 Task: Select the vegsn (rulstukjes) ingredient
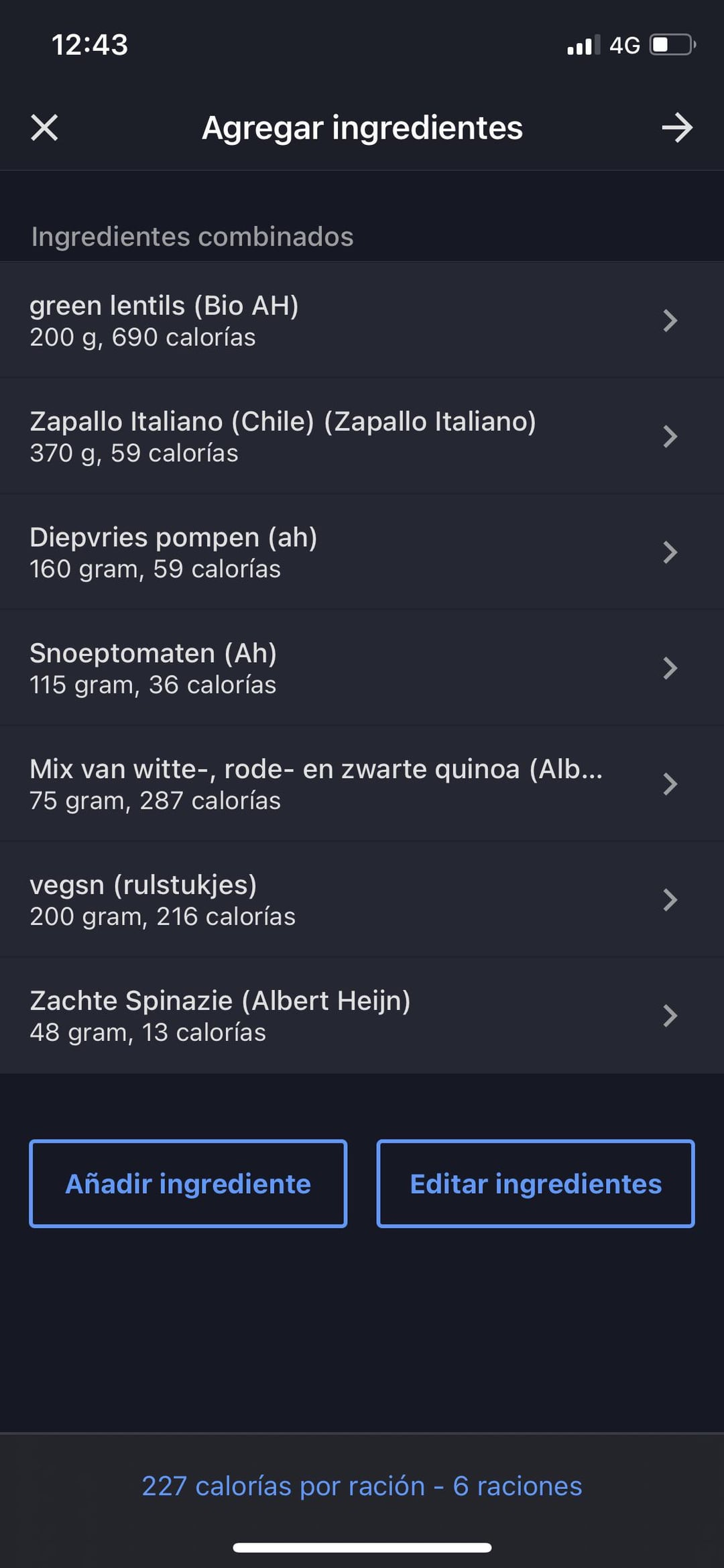point(362,899)
